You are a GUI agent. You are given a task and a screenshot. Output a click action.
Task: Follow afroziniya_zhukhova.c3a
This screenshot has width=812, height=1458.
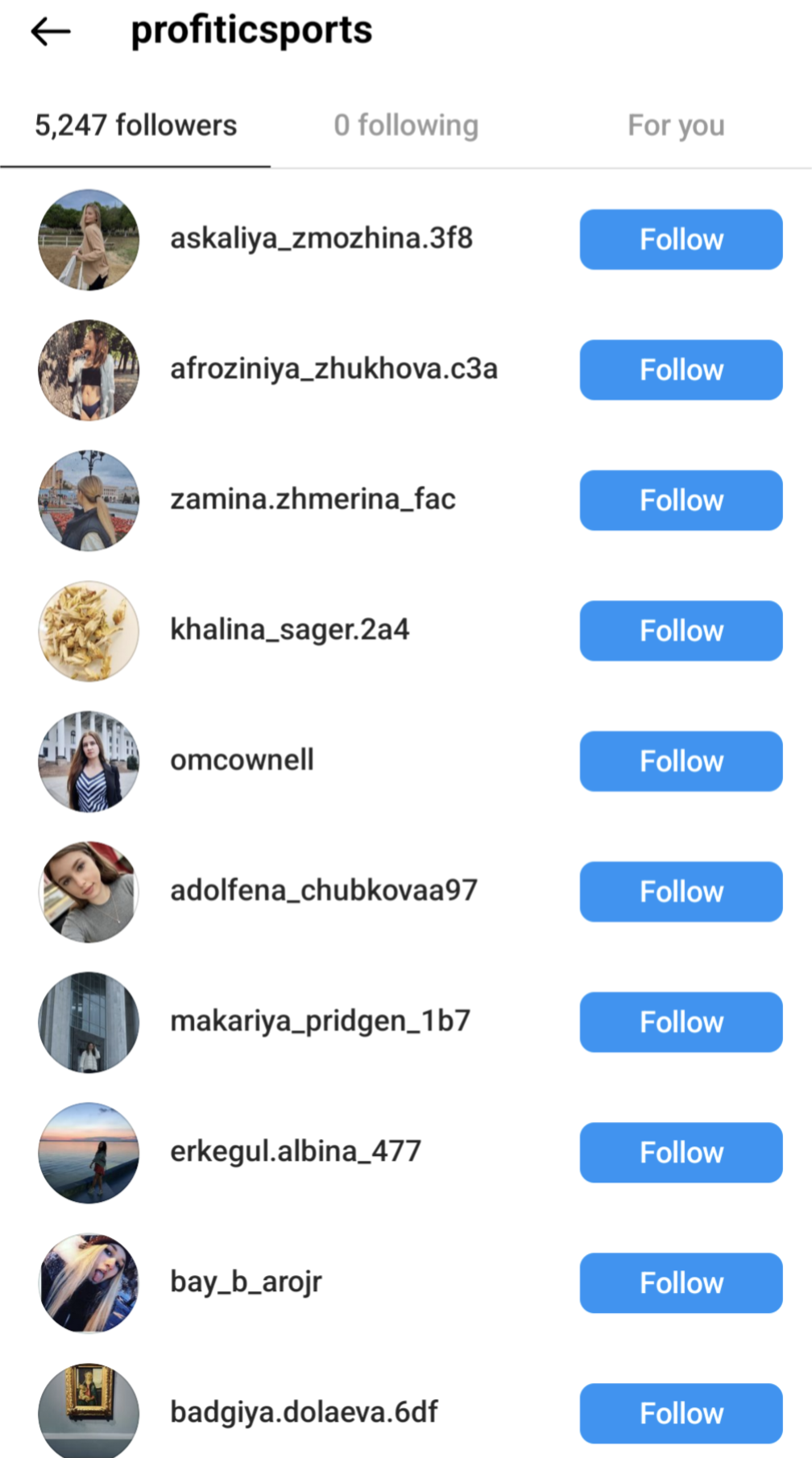(x=681, y=370)
